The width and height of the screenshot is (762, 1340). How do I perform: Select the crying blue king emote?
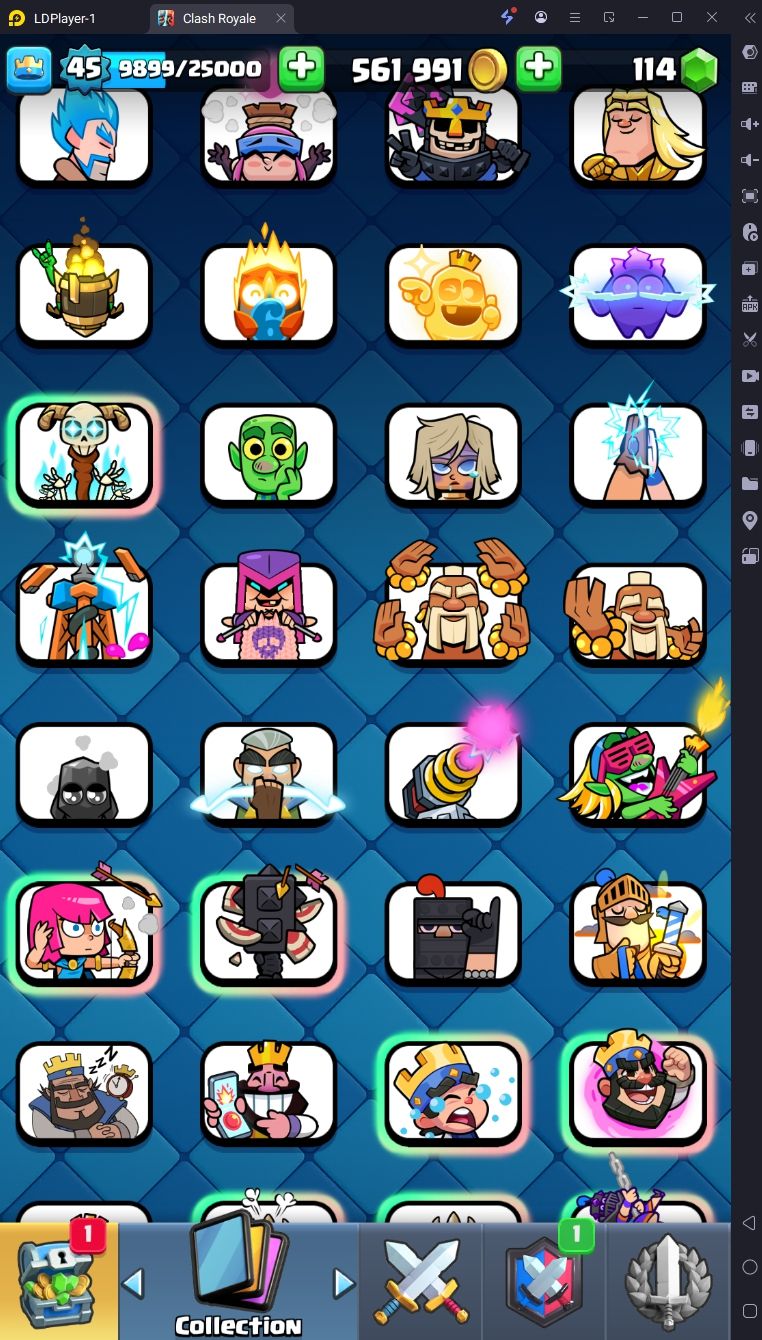coord(453,1093)
